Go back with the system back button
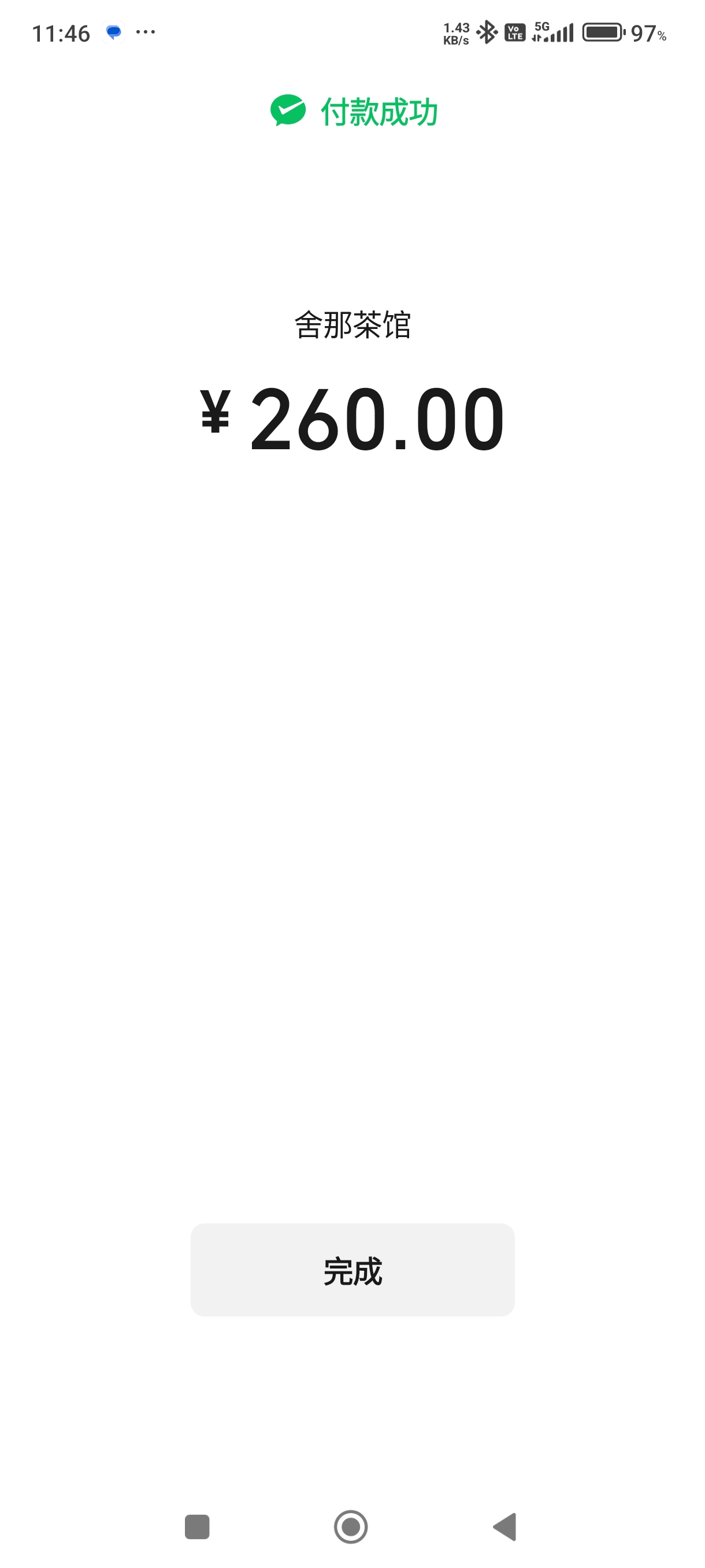 coord(504,1526)
